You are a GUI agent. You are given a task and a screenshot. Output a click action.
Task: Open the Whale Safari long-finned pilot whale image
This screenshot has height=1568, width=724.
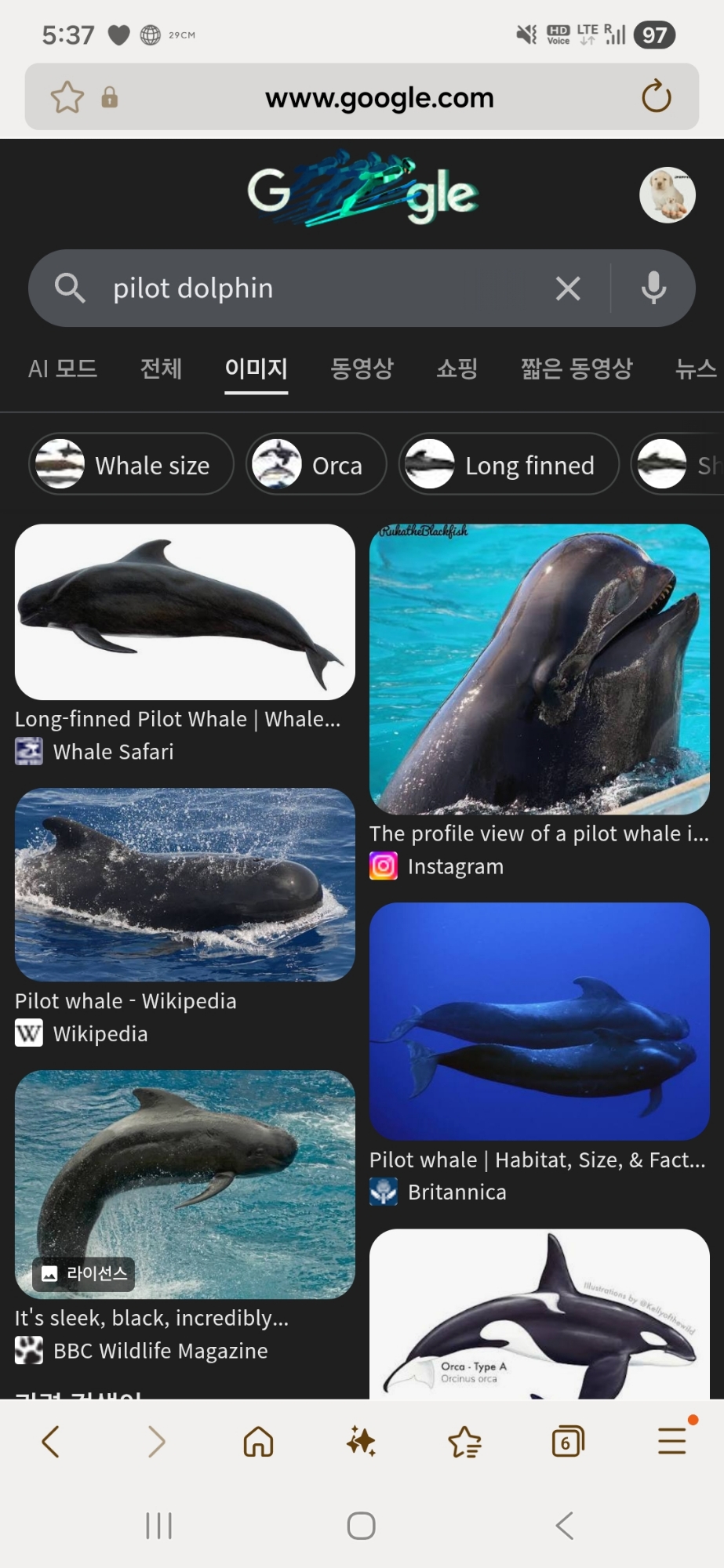click(185, 612)
